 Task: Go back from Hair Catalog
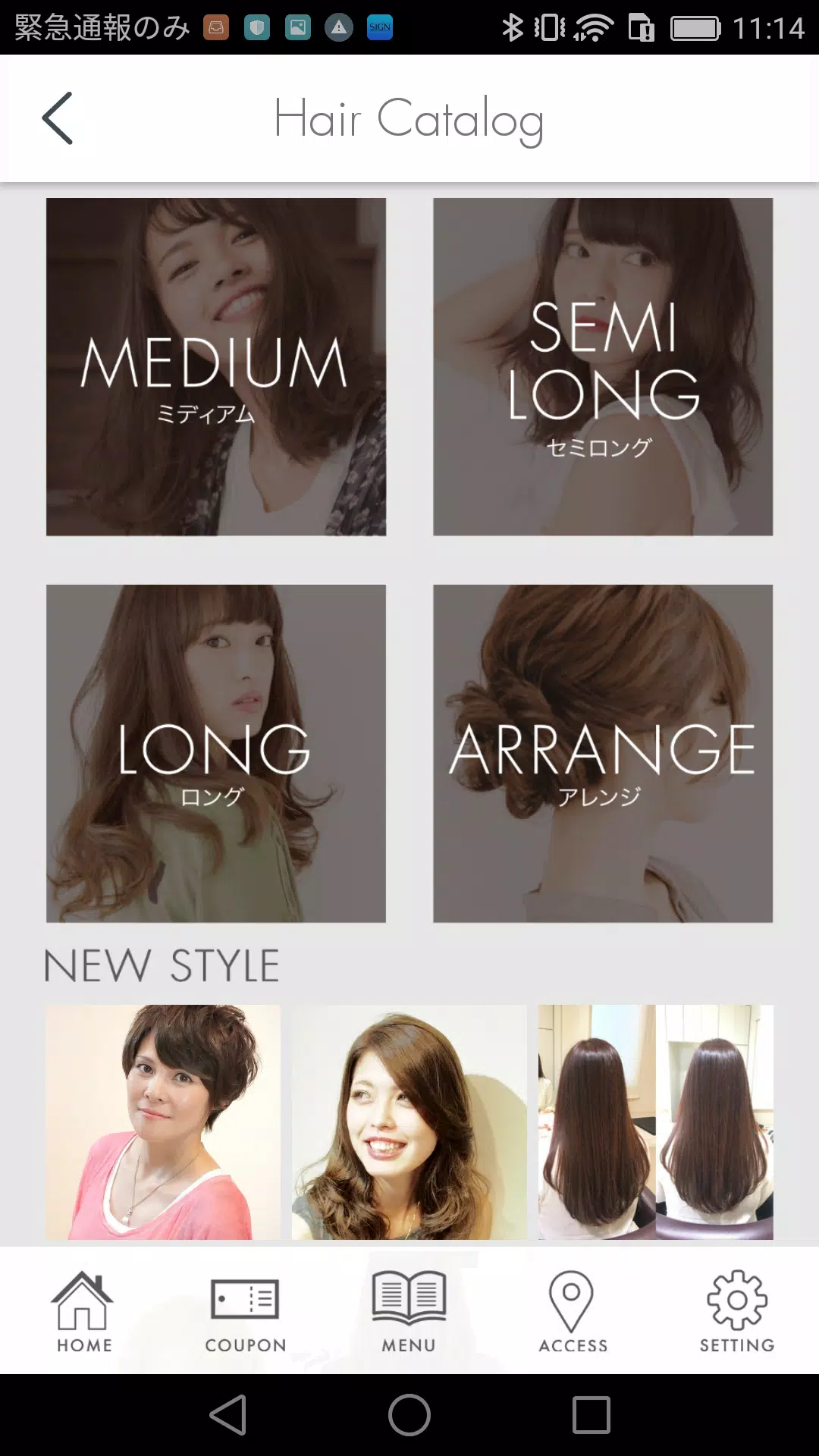click(58, 118)
